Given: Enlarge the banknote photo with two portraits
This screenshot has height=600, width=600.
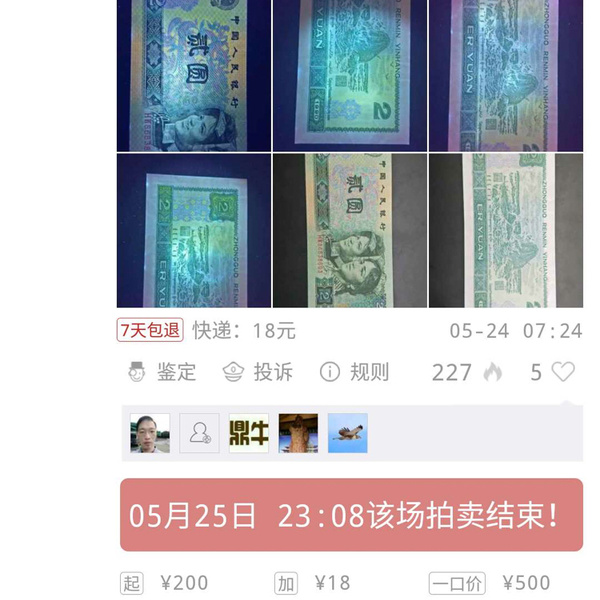Looking at the screenshot, I should click(350, 231).
